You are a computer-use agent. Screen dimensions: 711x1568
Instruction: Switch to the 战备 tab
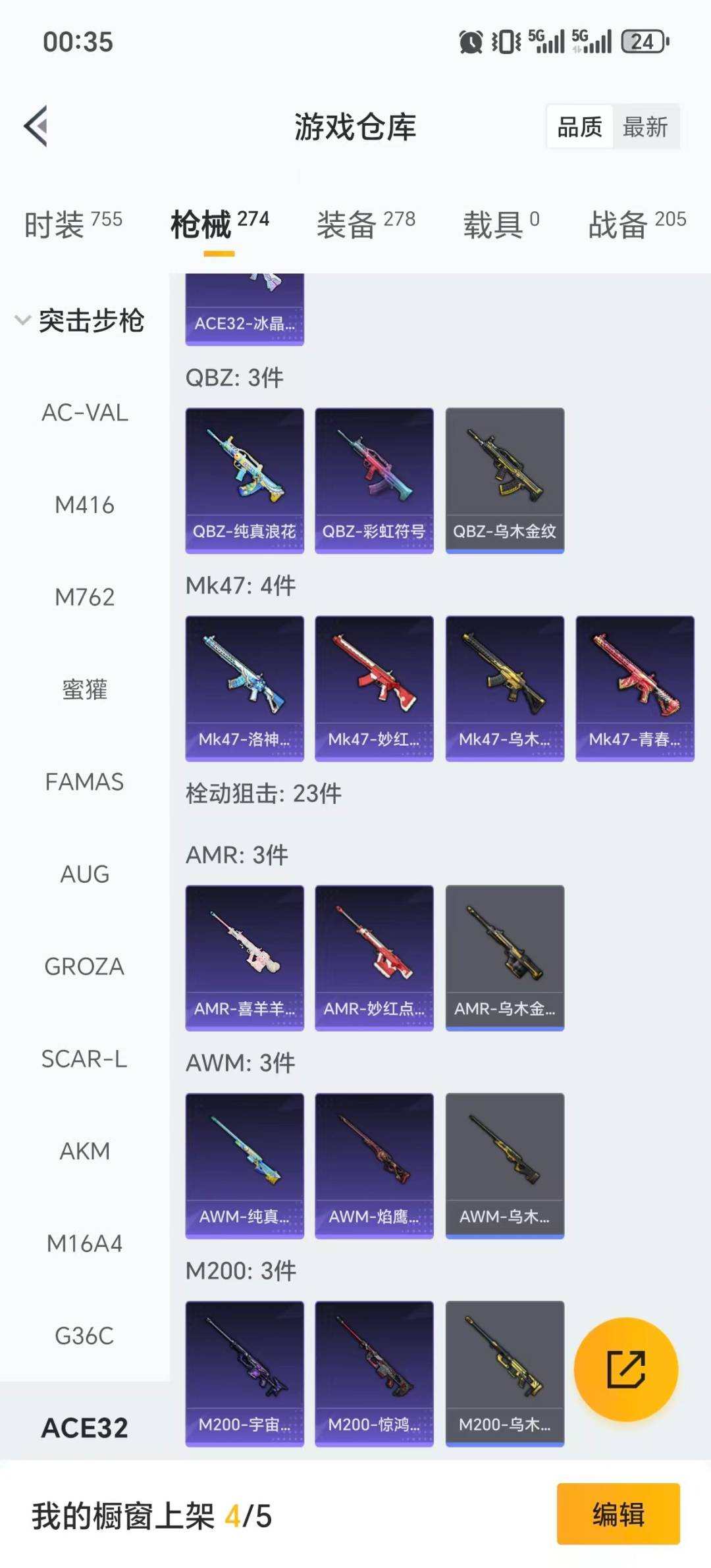click(x=616, y=221)
